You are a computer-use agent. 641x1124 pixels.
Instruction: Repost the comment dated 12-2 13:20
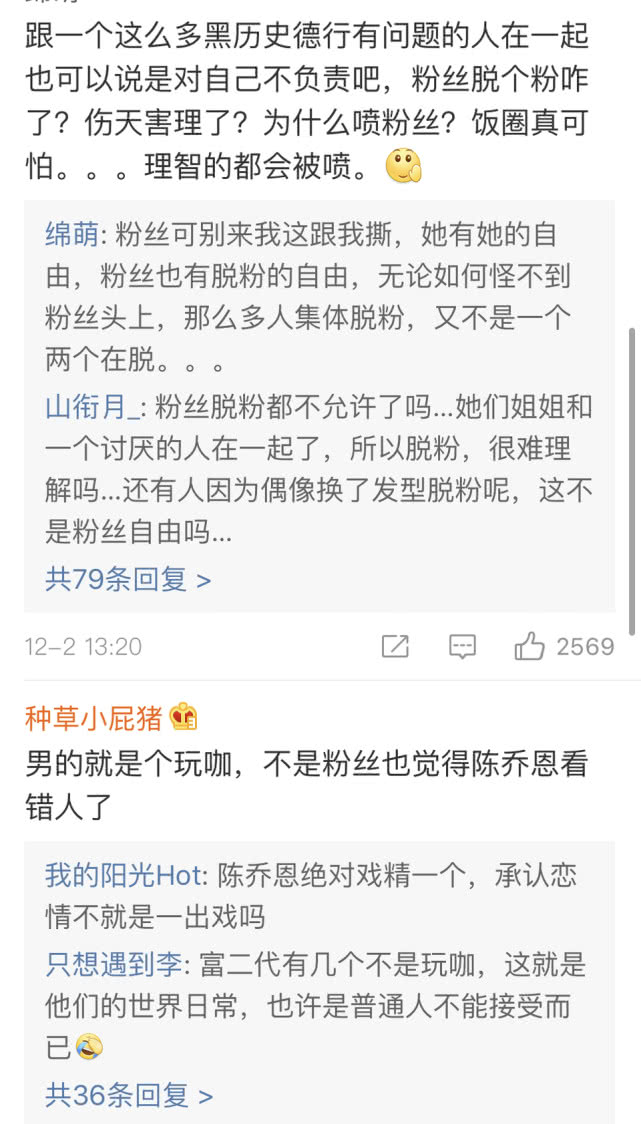pyautogui.click(x=395, y=647)
